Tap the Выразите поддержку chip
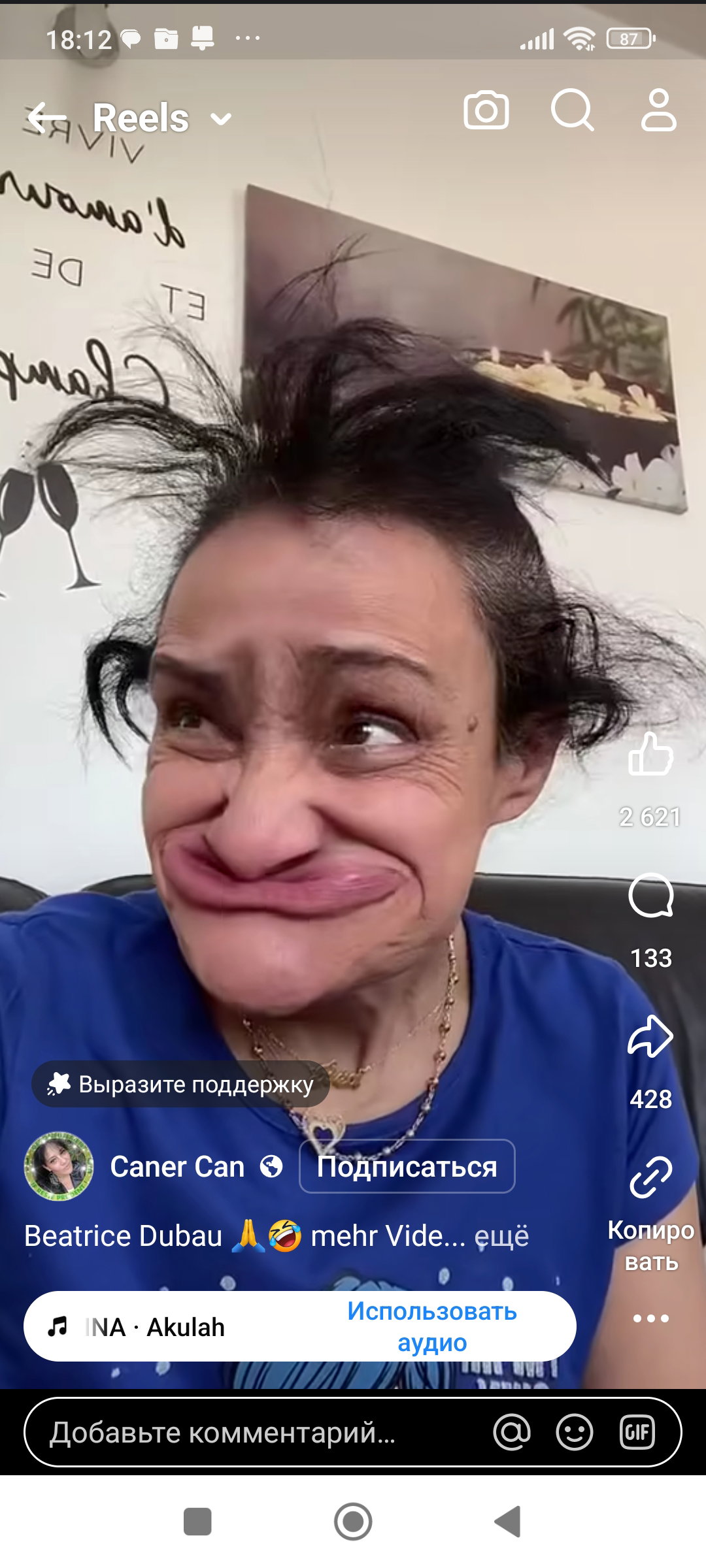706x1568 pixels. [180, 1084]
